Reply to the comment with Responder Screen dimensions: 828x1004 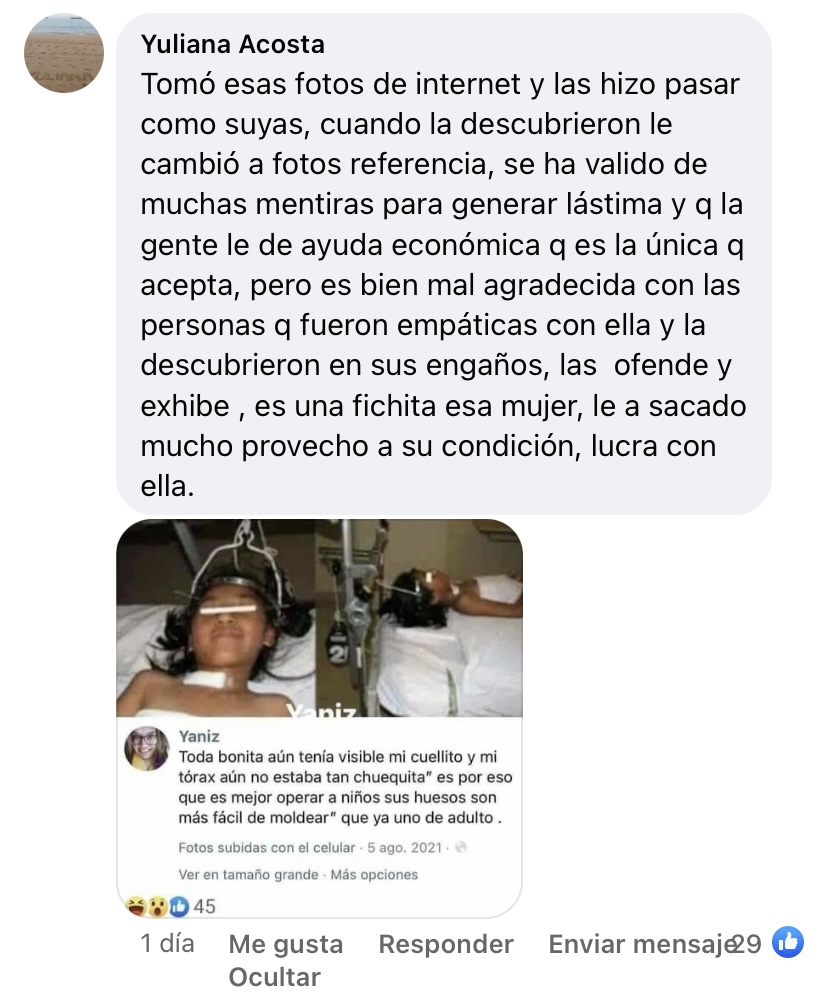pyautogui.click(x=446, y=944)
